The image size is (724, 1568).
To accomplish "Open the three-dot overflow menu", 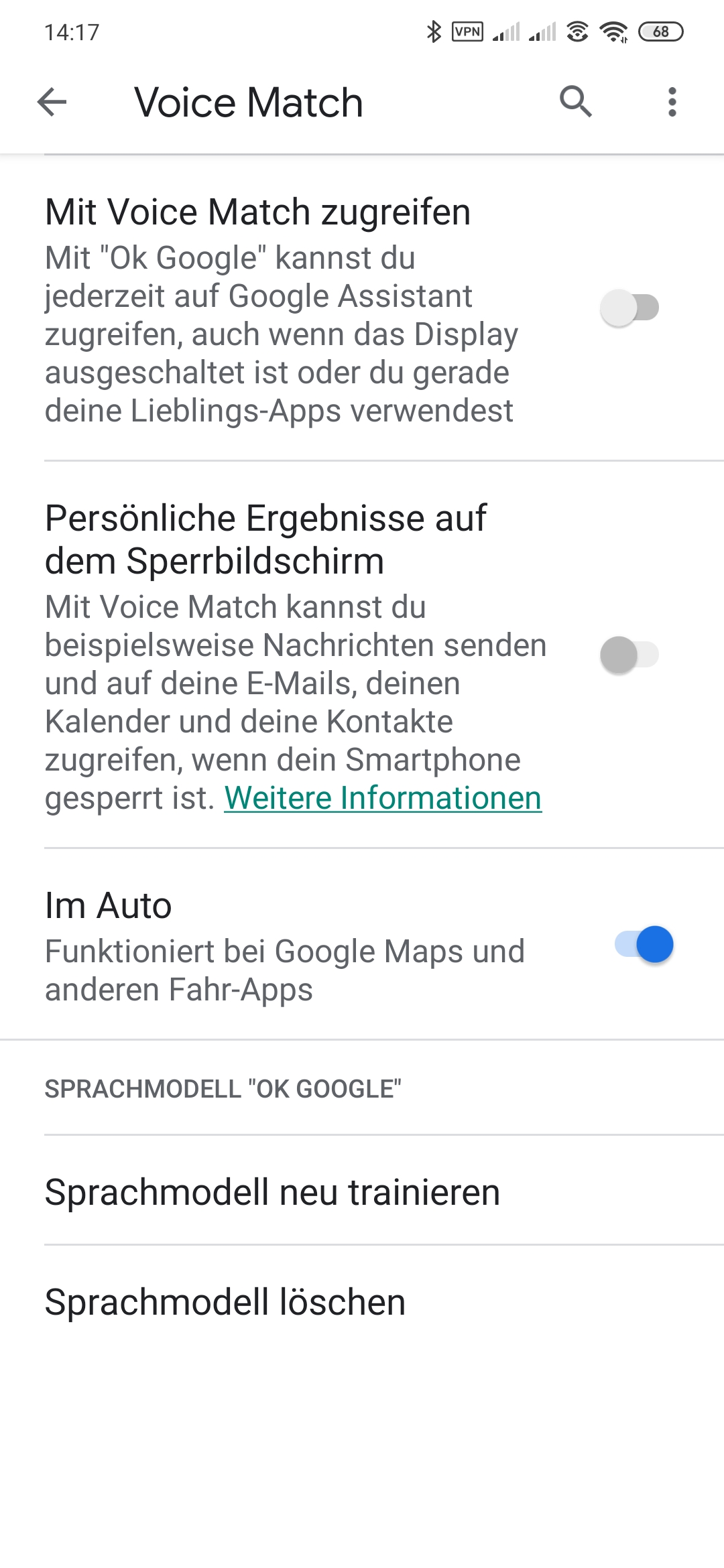I will click(672, 102).
